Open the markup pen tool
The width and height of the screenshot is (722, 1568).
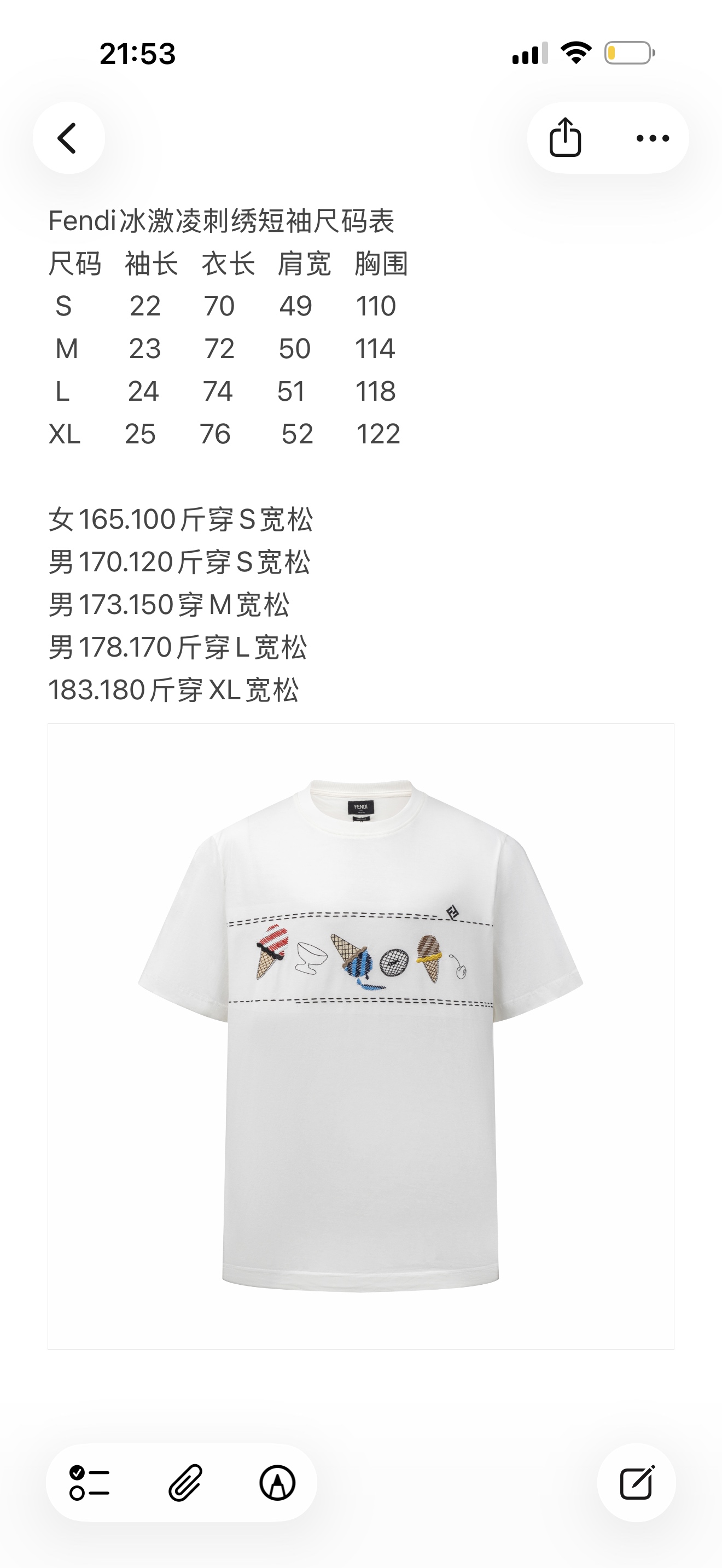(278, 1483)
